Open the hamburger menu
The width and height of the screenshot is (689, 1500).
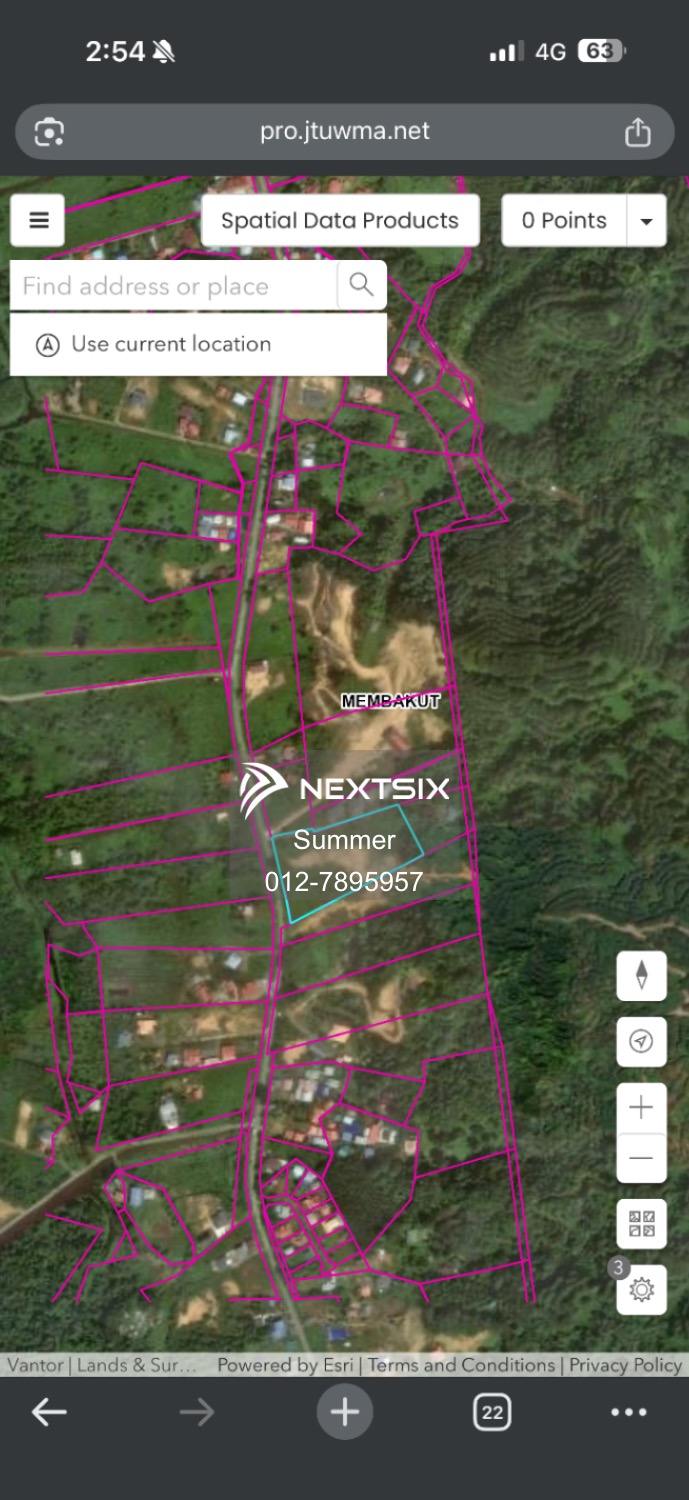point(38,220)
